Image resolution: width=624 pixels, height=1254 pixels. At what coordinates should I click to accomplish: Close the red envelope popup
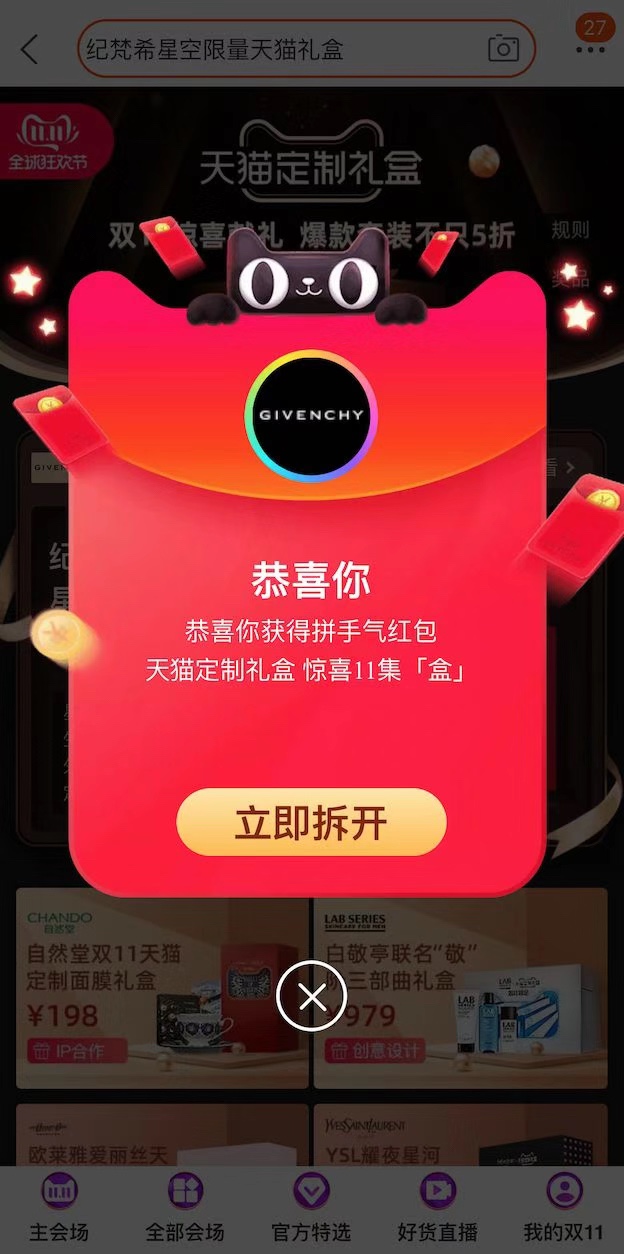pyautogui.click(x=311, y=996)
